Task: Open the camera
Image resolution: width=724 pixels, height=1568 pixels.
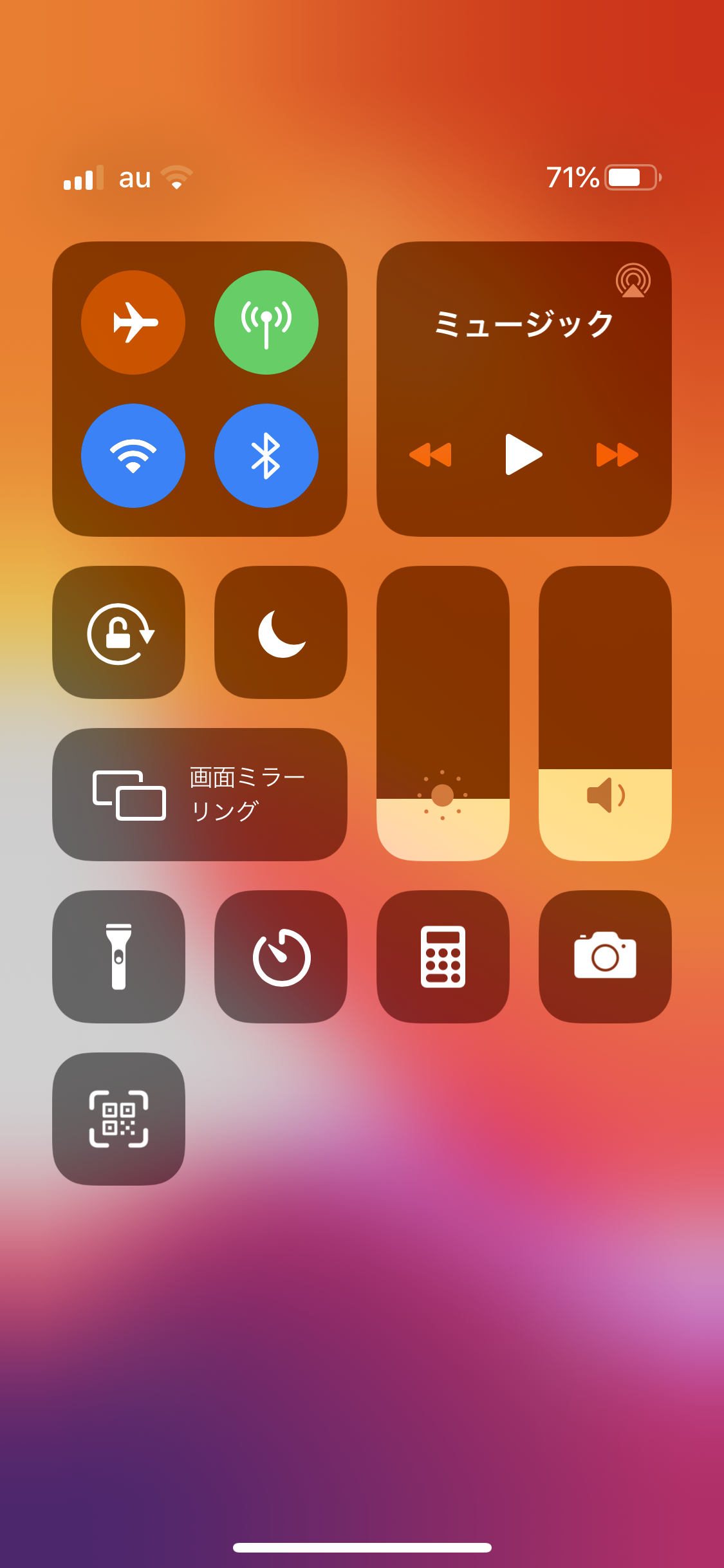Action: [x=605, y=957]
